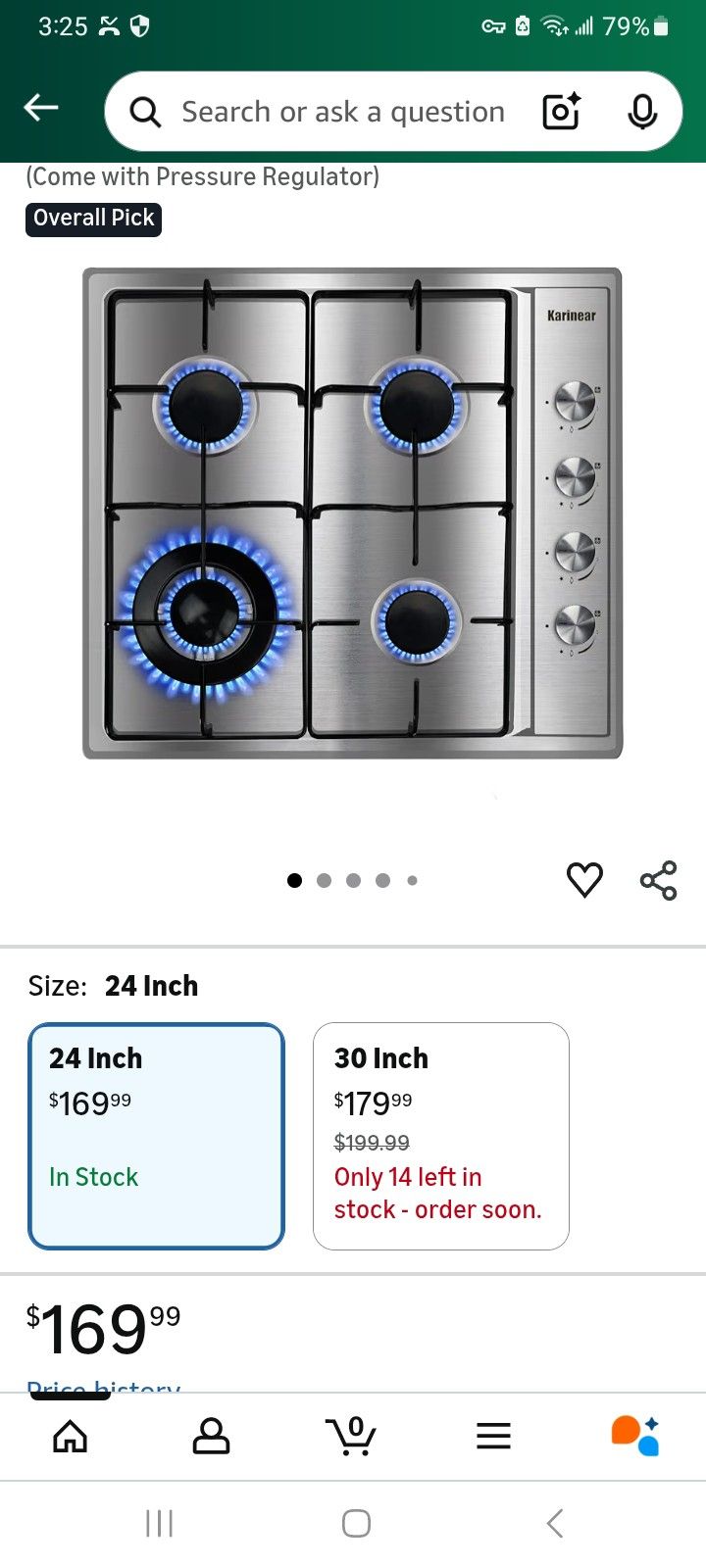Image resolution: width=706 pixels, height=1568 pixels.
Task: Share this product
Action: (x=659, y=880)
